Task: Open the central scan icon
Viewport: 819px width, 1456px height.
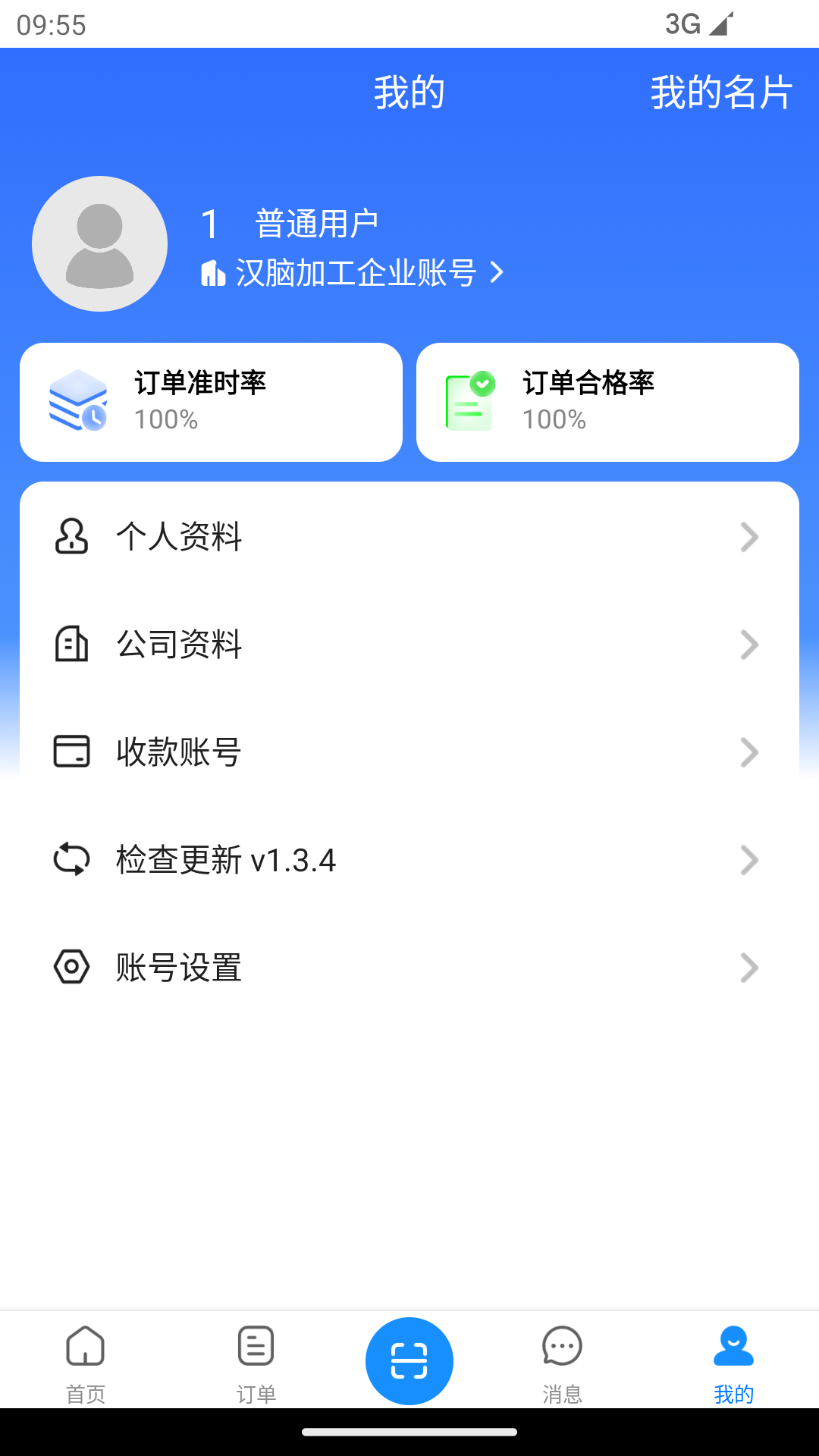Action: tap(409, 1360)
